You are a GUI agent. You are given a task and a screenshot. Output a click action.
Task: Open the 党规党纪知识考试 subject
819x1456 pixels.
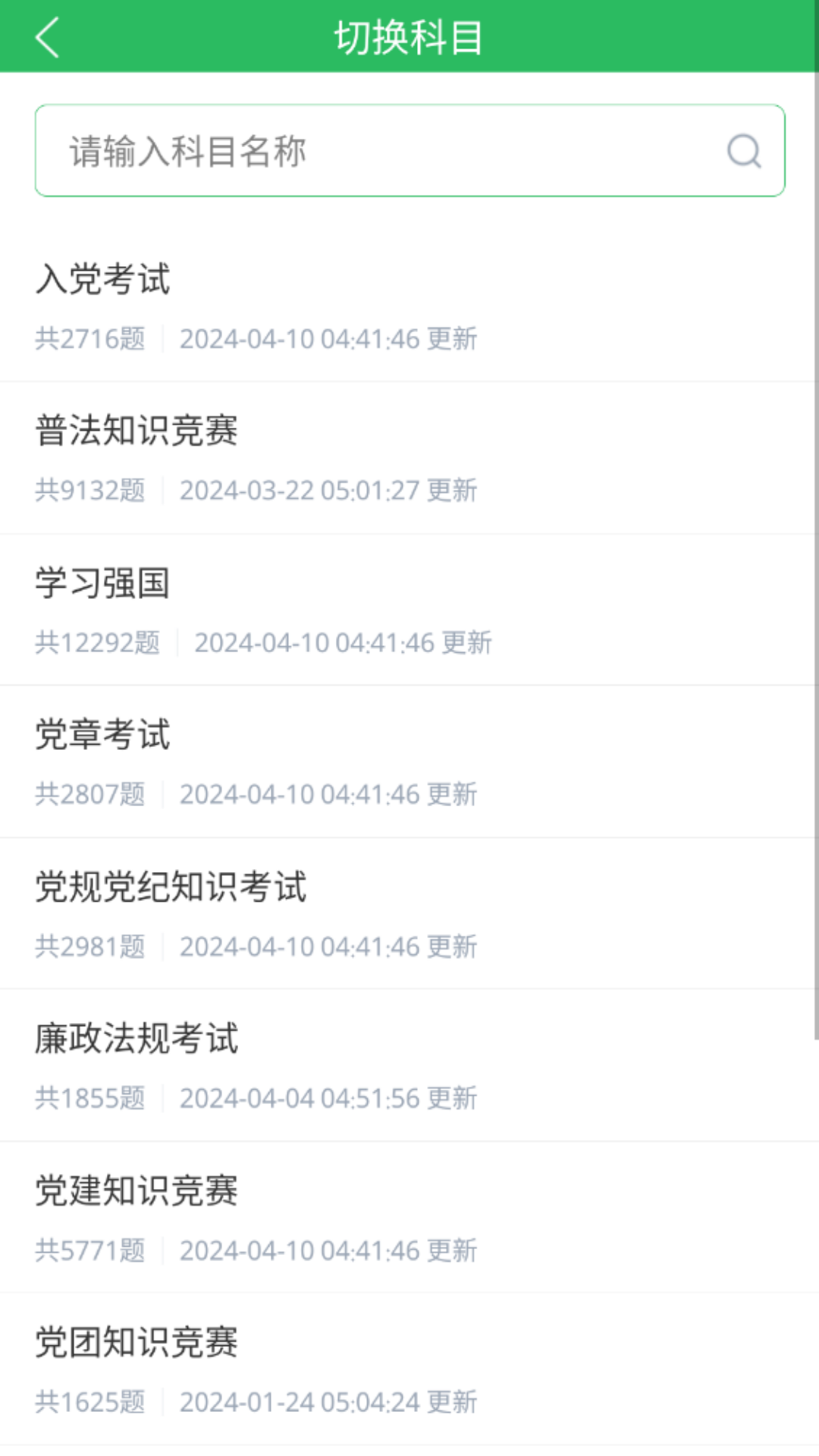(170, 887)
